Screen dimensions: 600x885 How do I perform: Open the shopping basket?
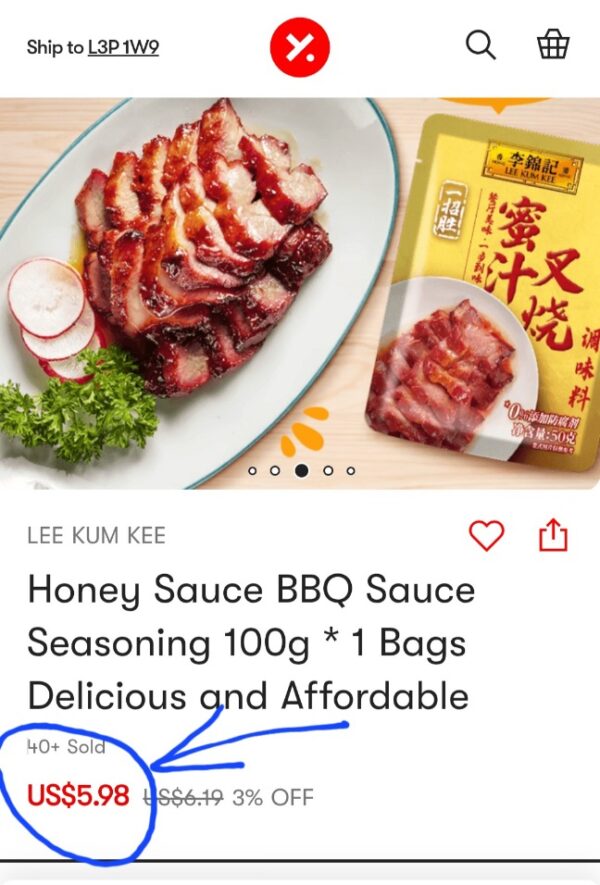click(x=553, y=46)
